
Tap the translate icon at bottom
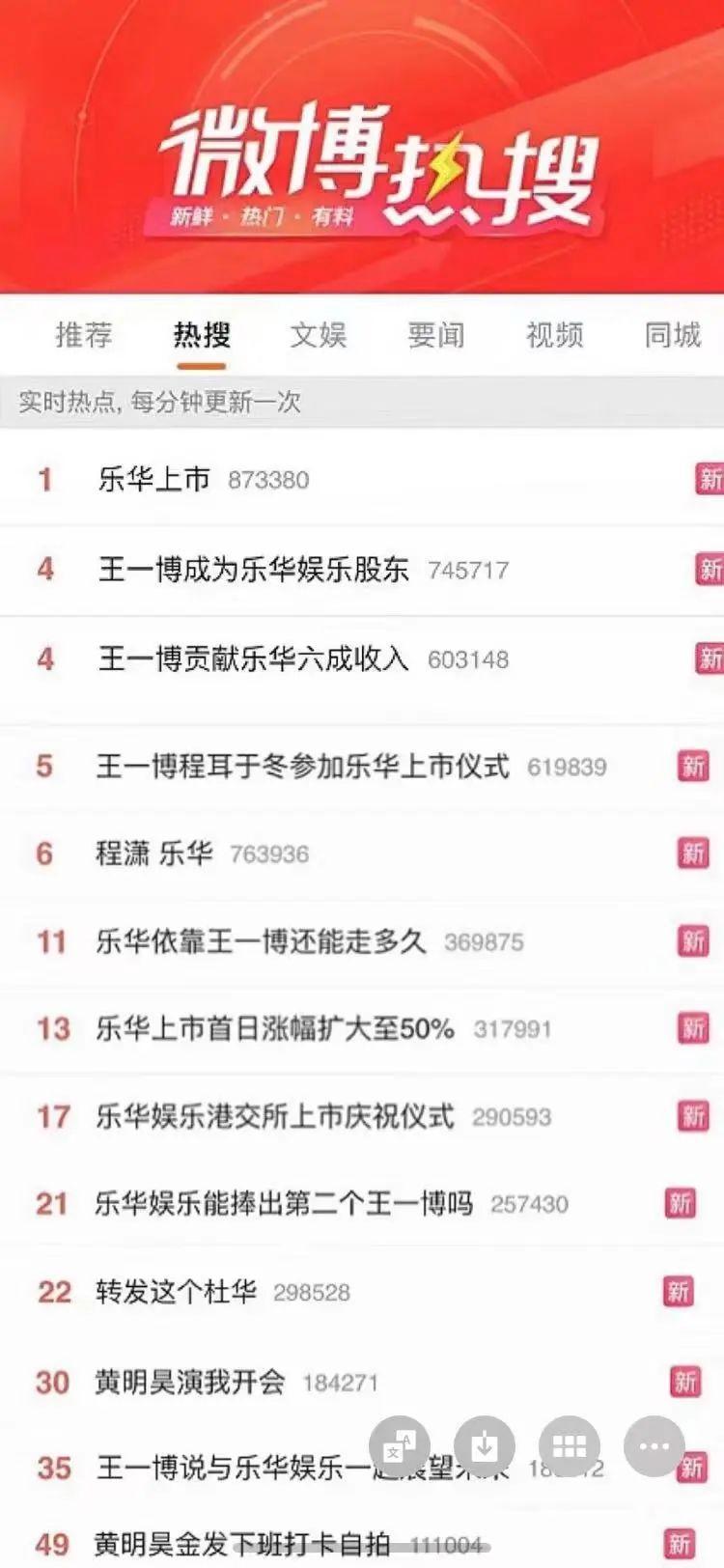point(400,1445)
